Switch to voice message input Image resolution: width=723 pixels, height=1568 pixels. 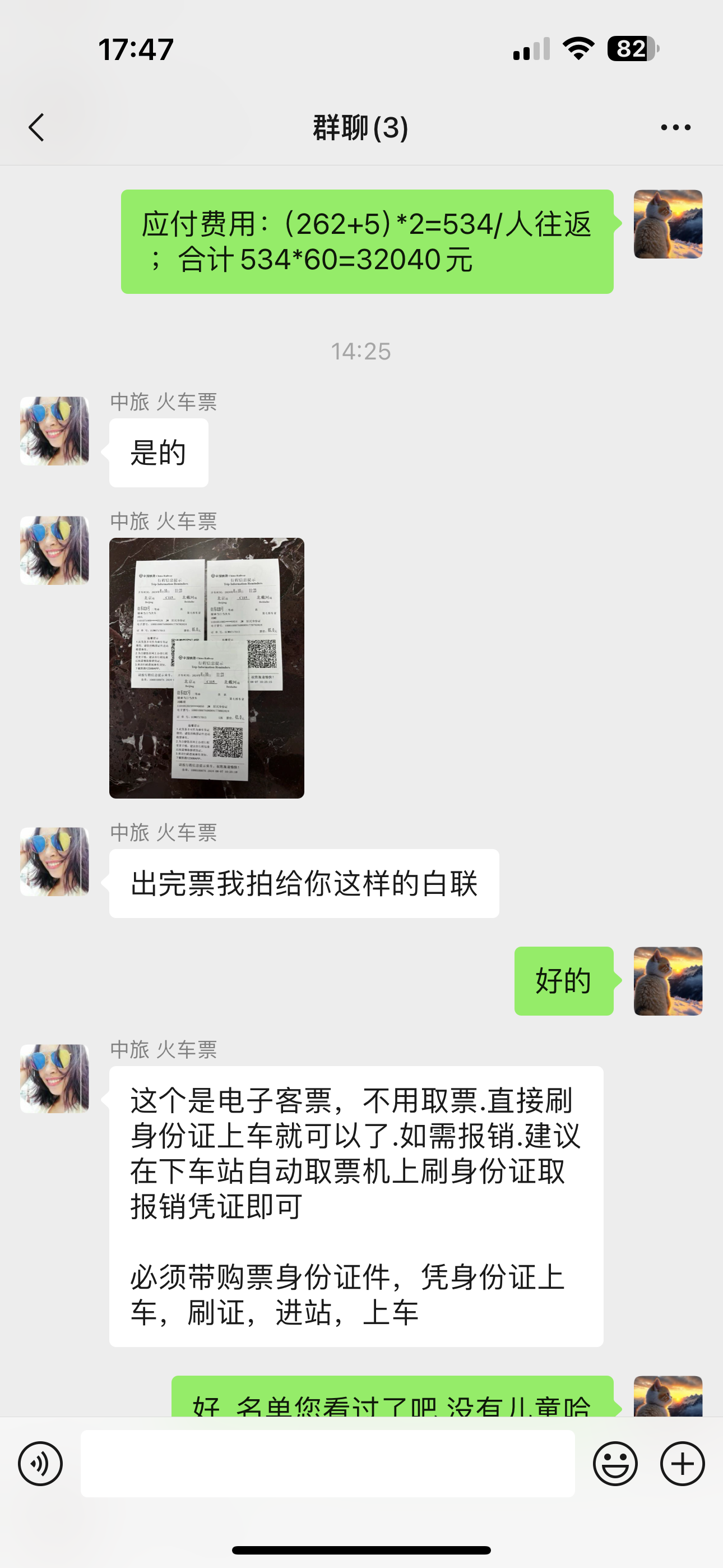40,1463
